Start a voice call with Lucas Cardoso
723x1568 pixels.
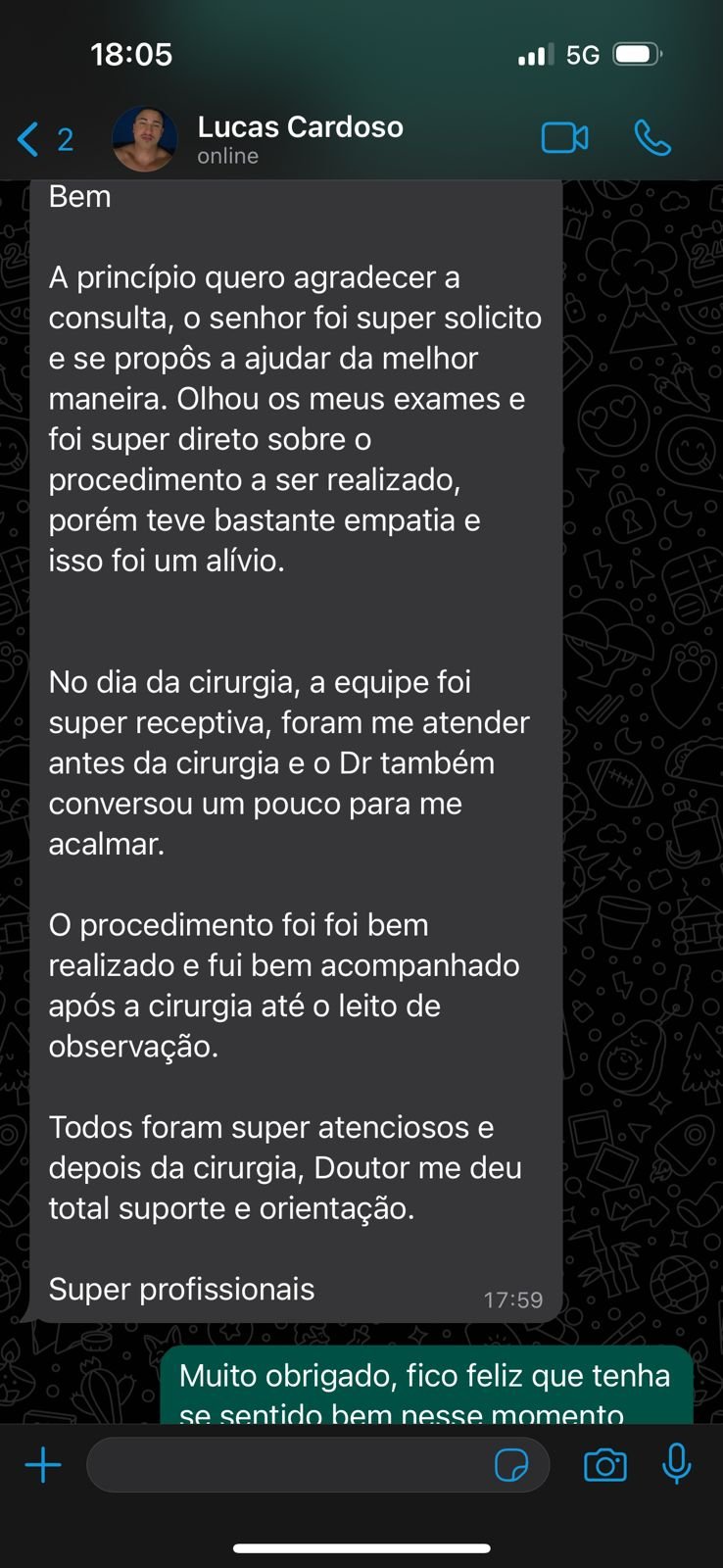coord(652,138)
